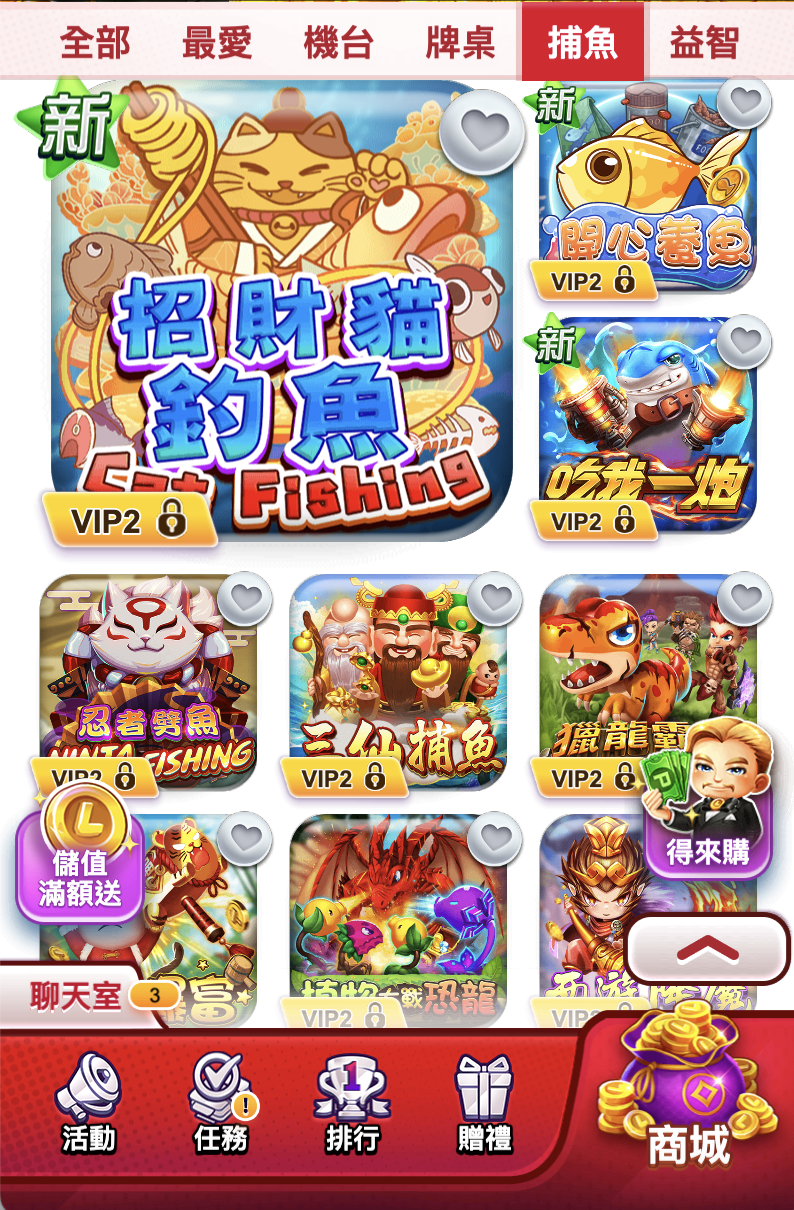The height and width of the screenshot is (1210, 794).
Task: Favorite the 招財貓釣魚 game with heart
Action: click(481, 130)
